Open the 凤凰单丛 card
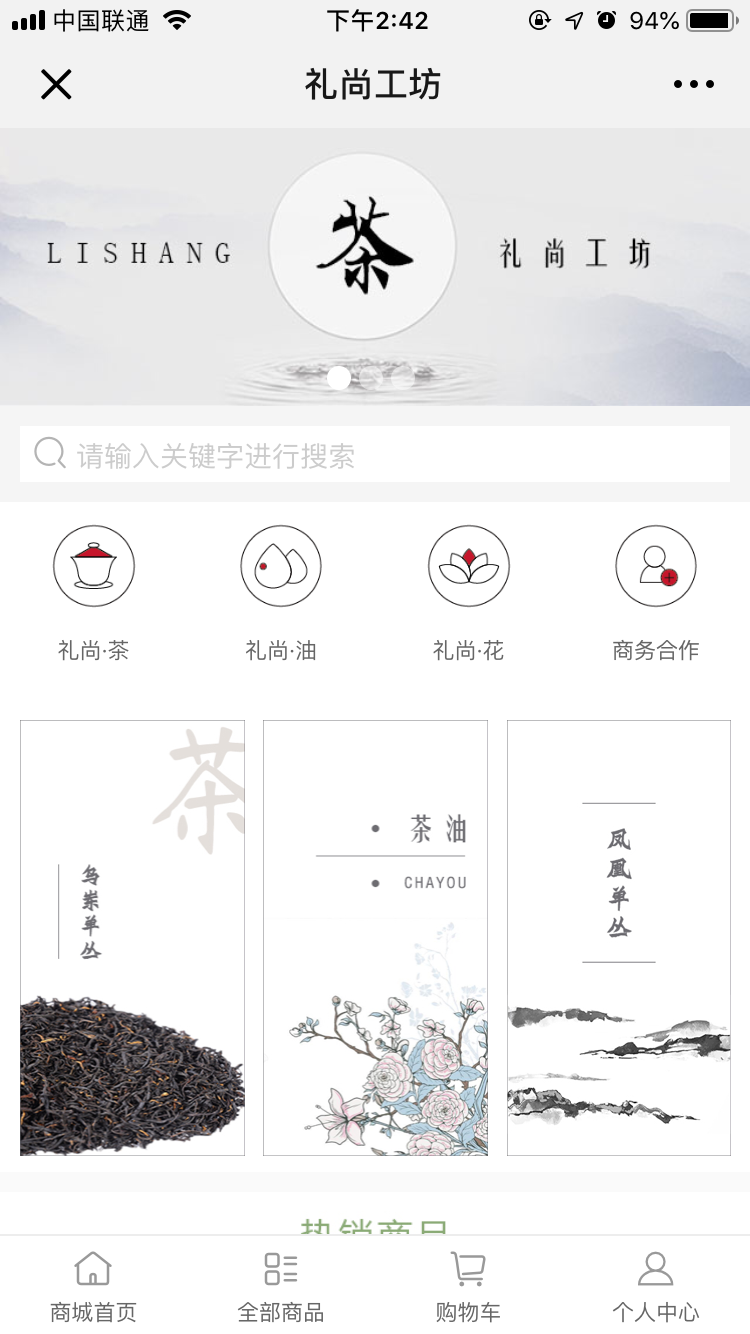This screenshot has height=1334, width=750. (618, 937)
